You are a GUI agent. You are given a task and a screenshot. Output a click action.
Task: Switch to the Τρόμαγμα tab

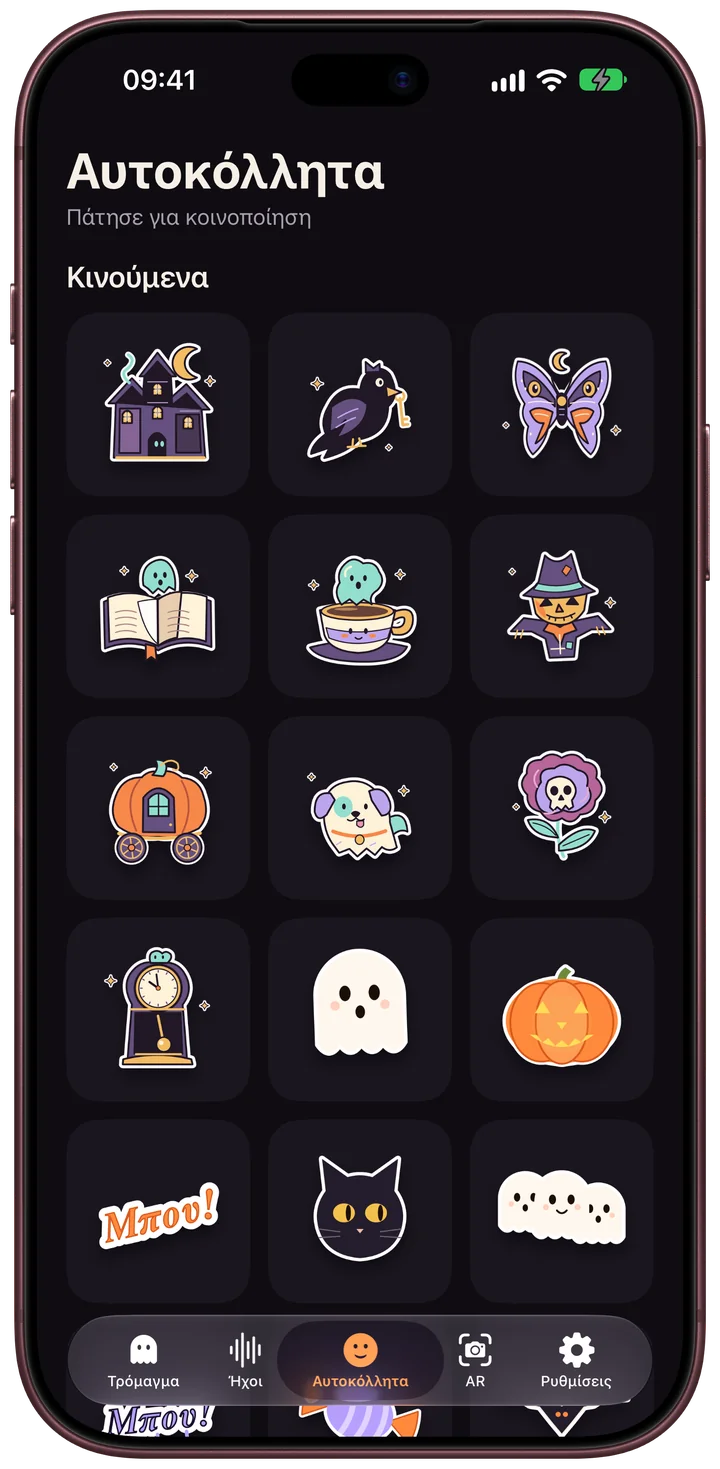[143, 1361]
